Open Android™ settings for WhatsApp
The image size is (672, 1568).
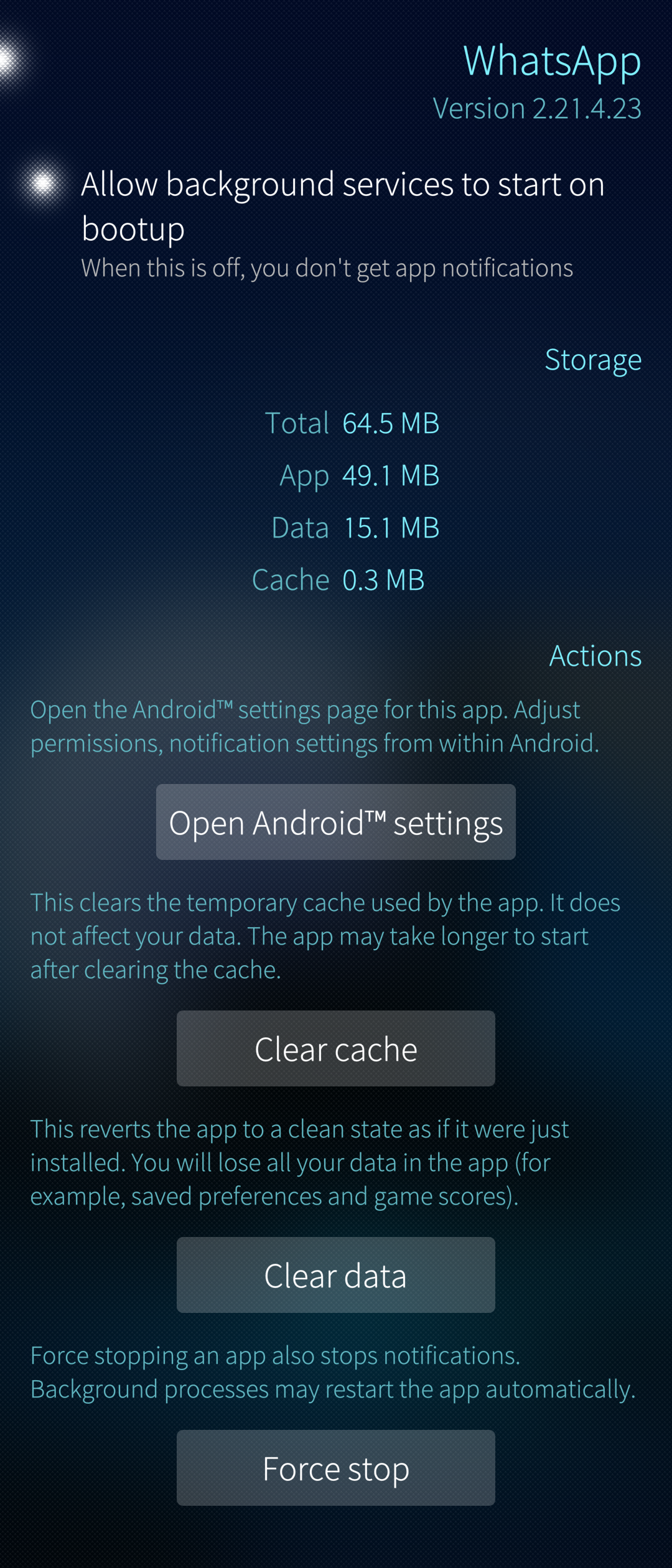coord(335,822)
